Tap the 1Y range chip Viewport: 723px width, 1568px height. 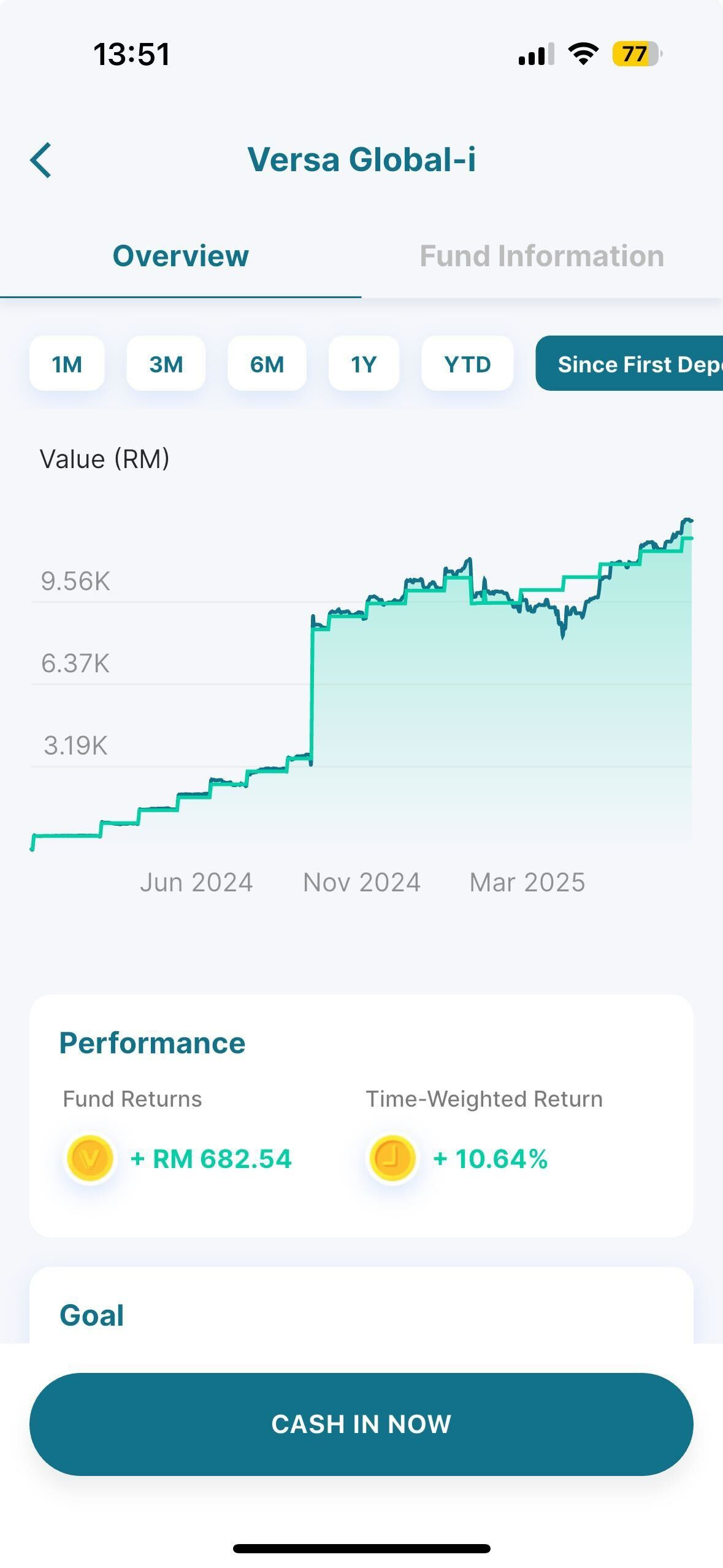(364, 364)
